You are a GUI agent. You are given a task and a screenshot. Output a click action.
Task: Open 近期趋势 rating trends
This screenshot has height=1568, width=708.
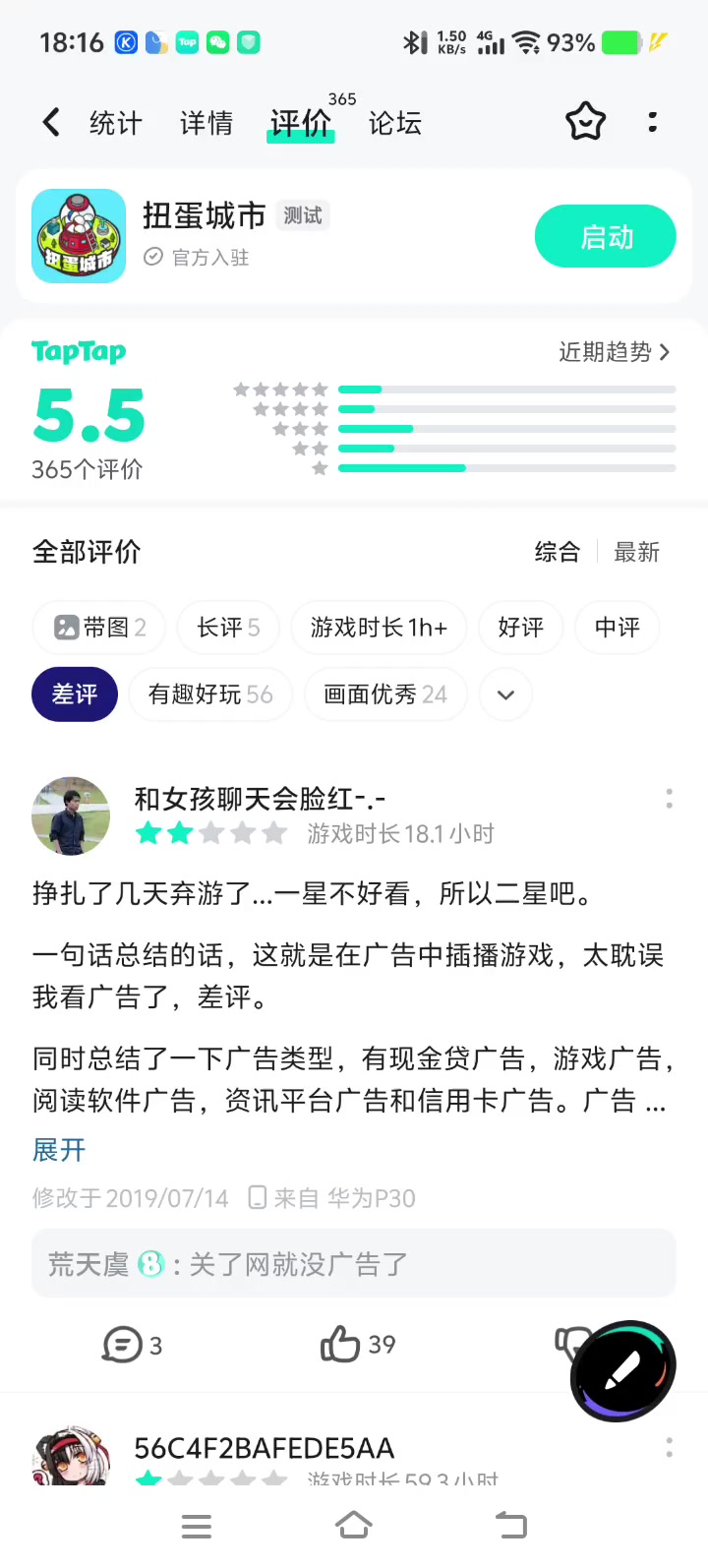click(614, 352)
